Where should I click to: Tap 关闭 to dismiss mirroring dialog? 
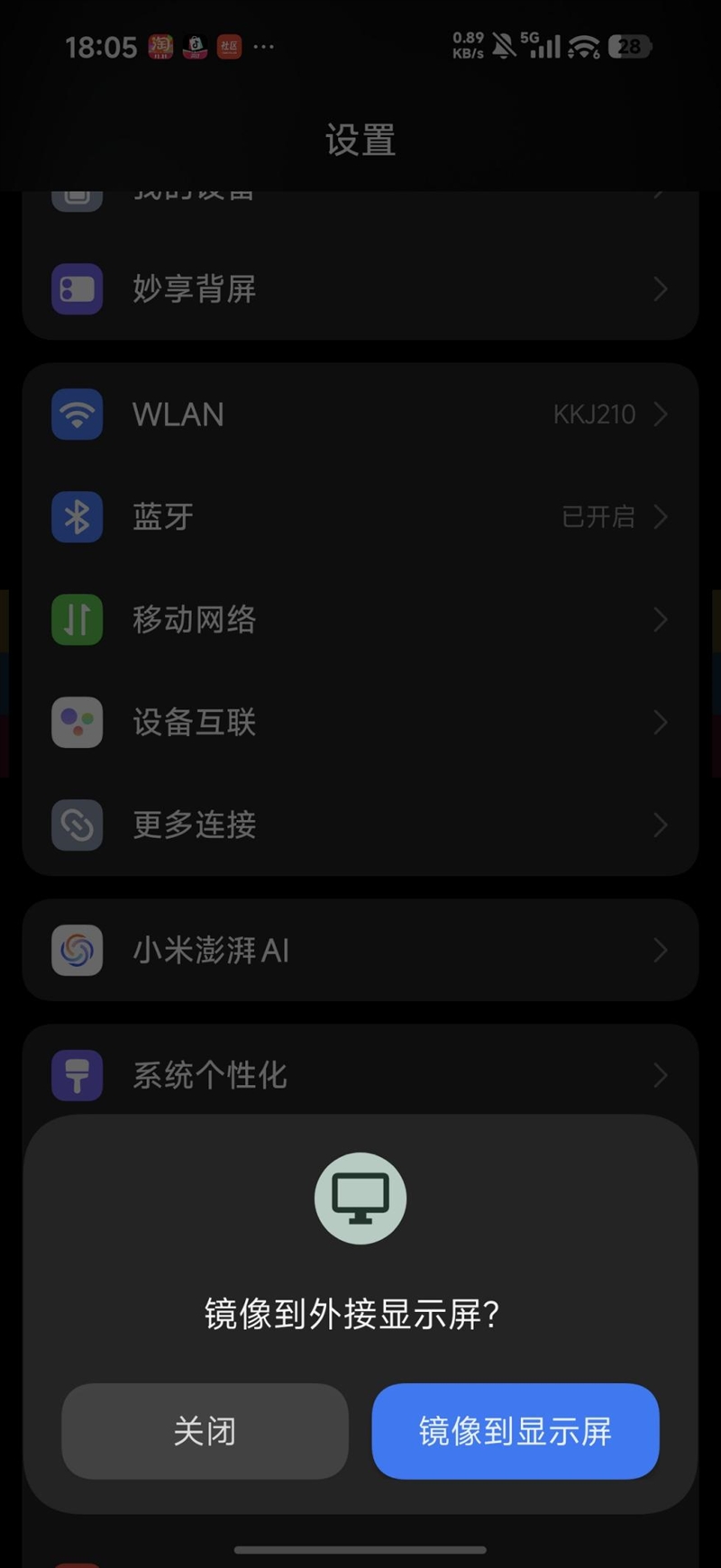(x=205, y=1432)
